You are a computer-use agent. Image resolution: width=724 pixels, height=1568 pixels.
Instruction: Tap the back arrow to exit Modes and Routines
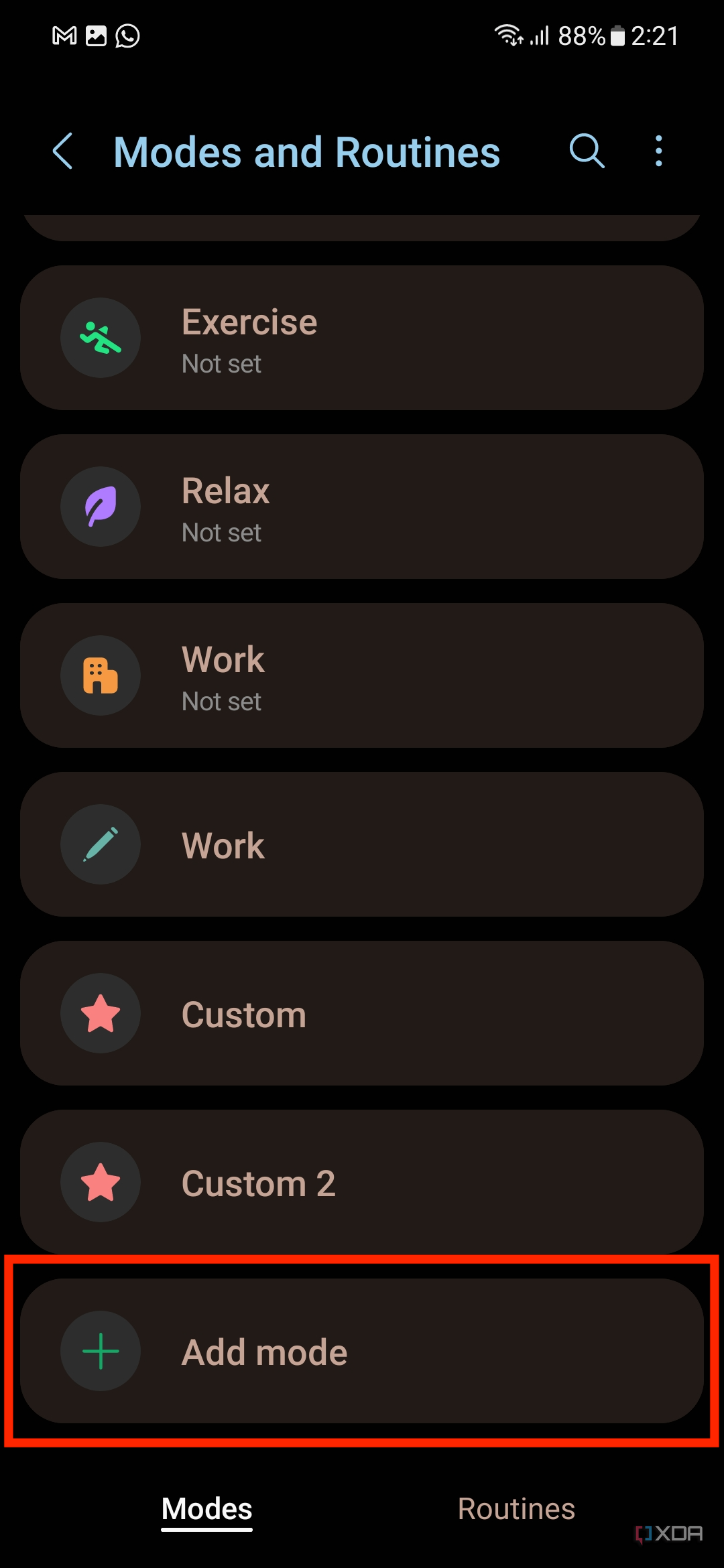(64, 151)
